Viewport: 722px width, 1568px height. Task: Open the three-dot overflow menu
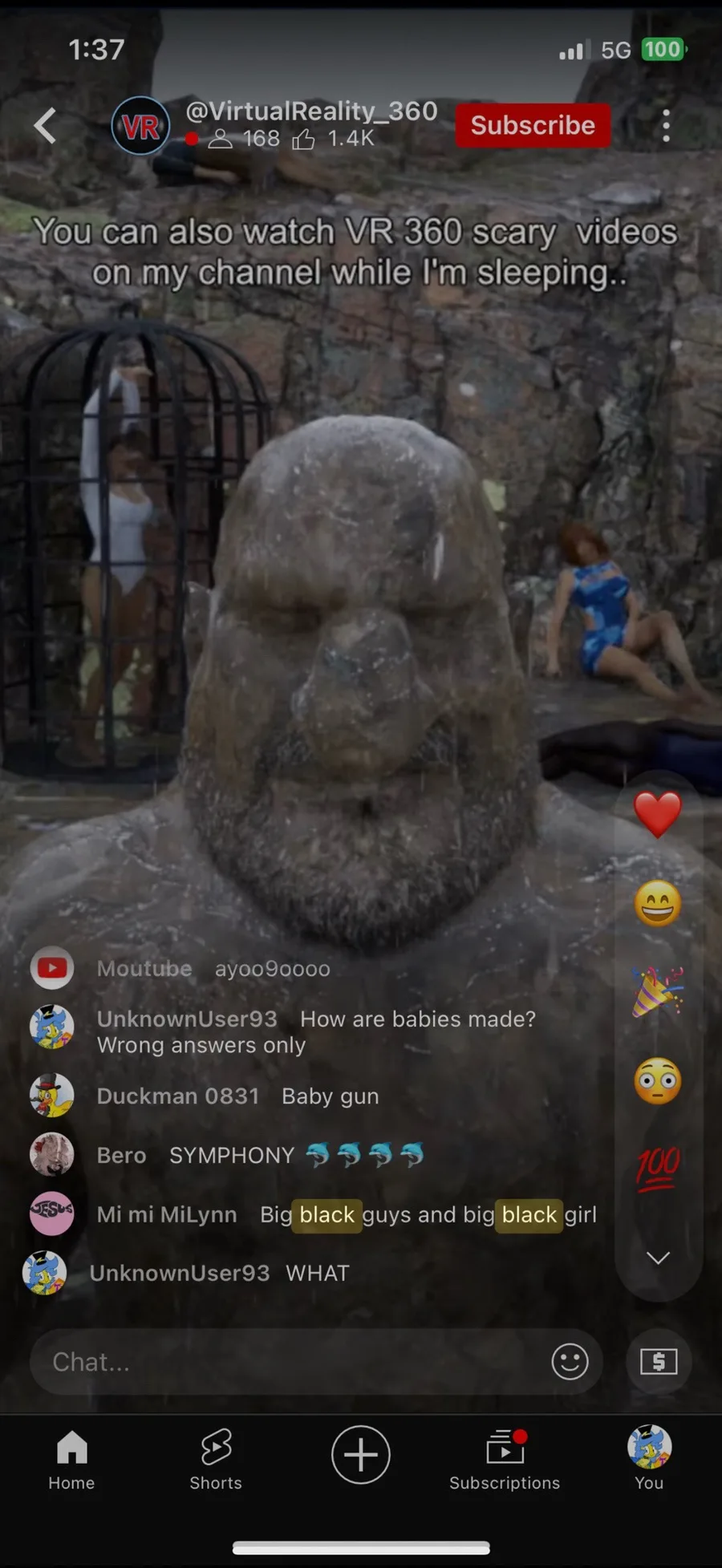coord(666,126)
